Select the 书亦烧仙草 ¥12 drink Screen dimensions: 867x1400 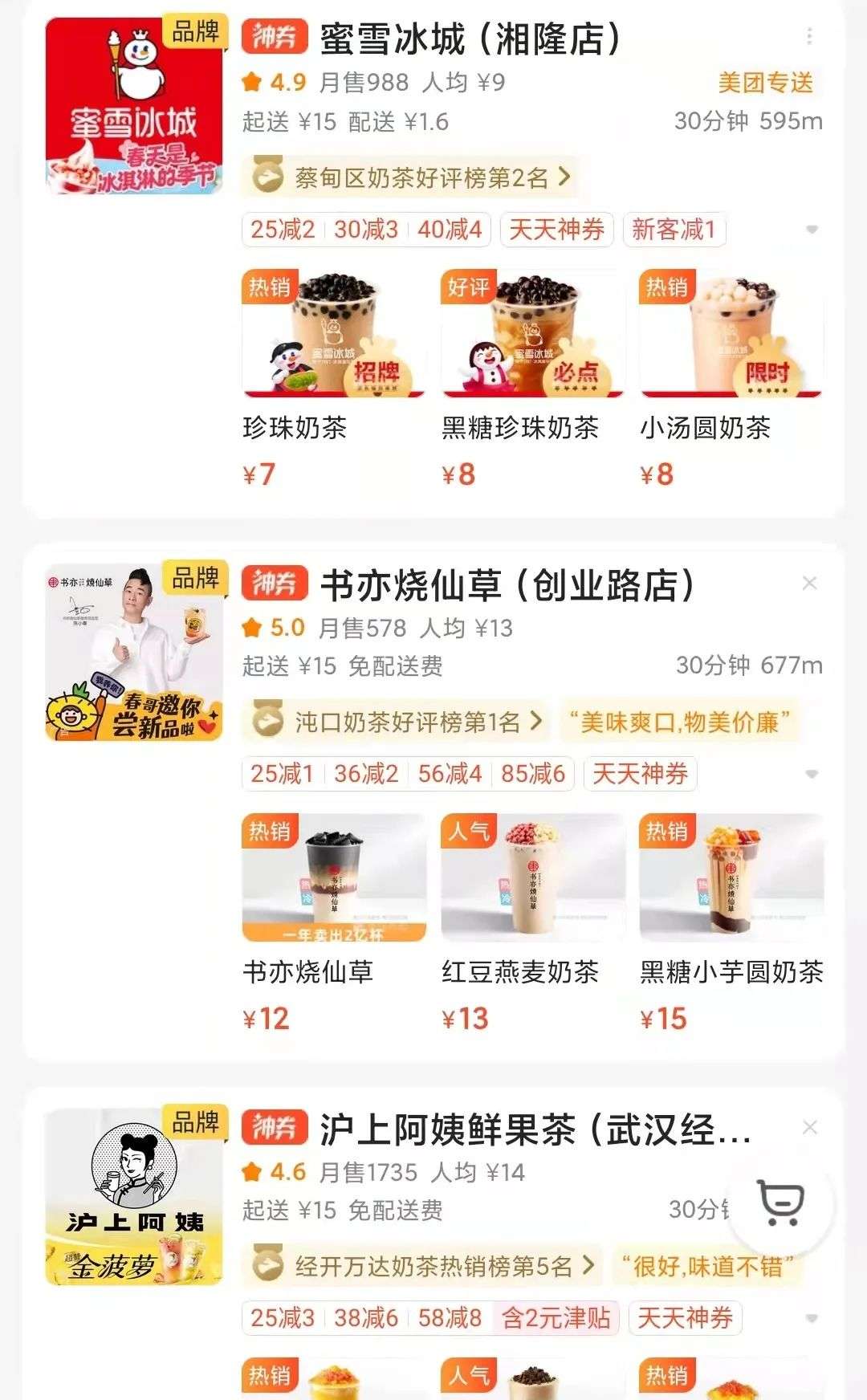333,923
